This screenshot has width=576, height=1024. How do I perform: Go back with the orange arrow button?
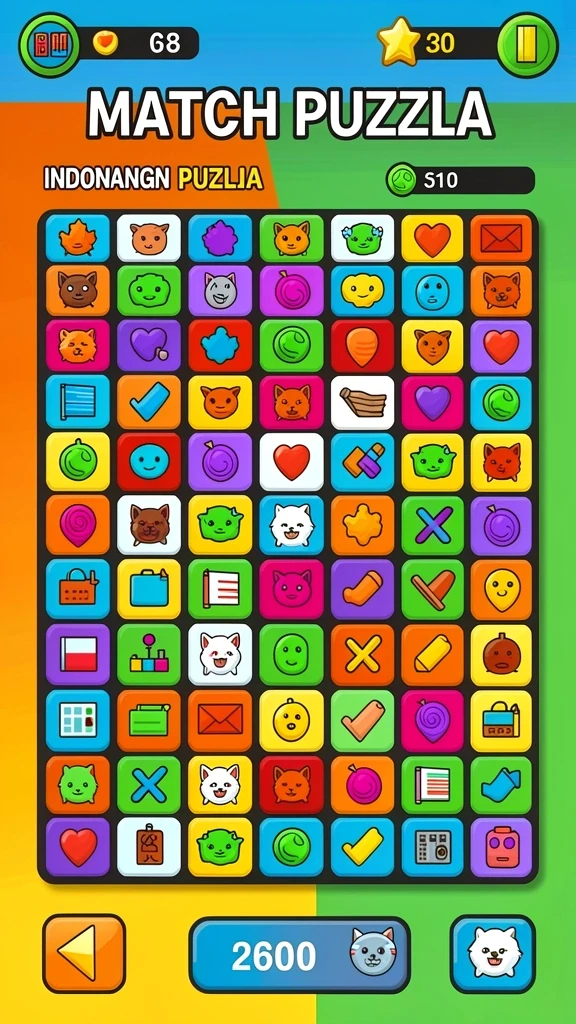tap(84, 953)
